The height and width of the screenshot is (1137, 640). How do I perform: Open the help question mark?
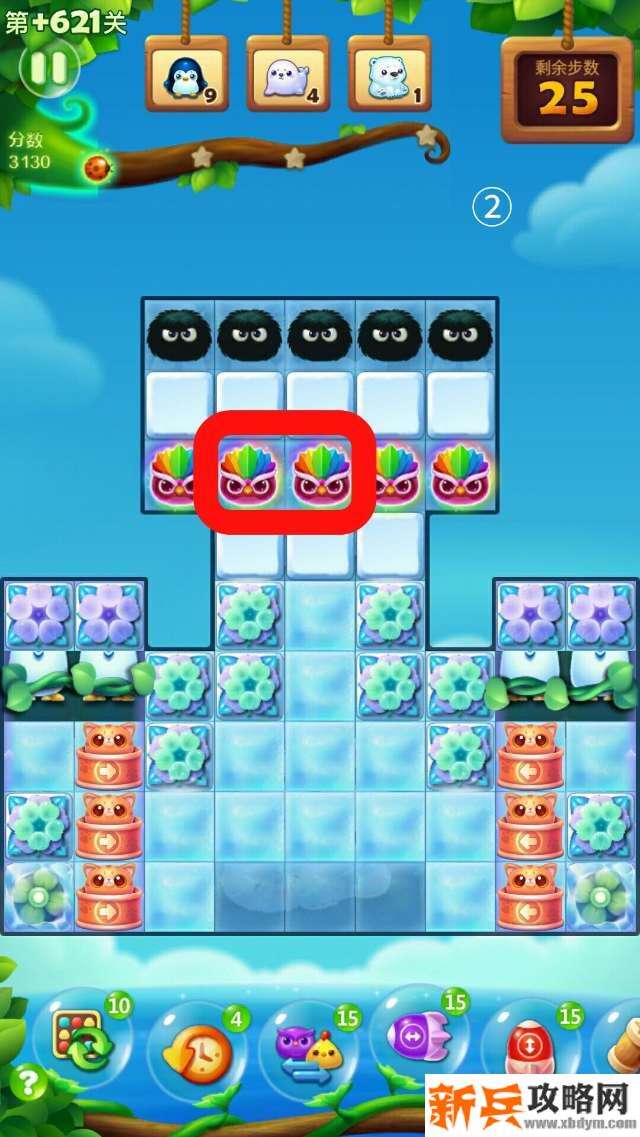[30, 1083]
